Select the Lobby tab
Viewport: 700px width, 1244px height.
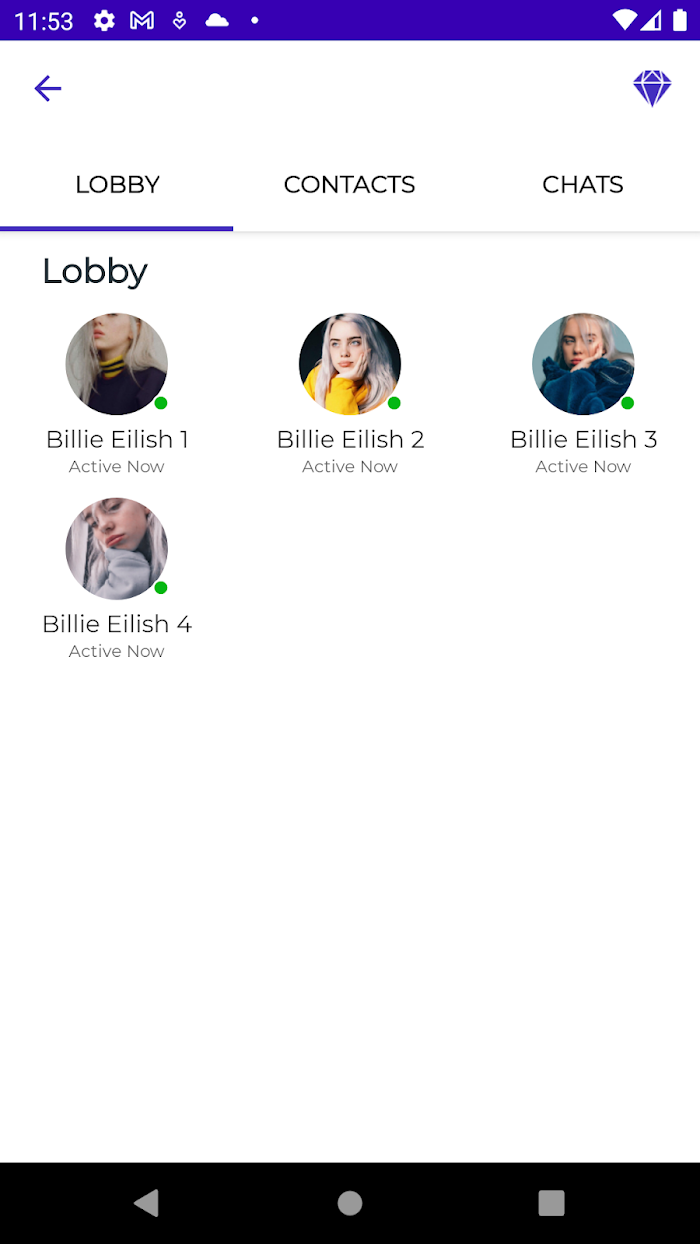click(117, 185)
